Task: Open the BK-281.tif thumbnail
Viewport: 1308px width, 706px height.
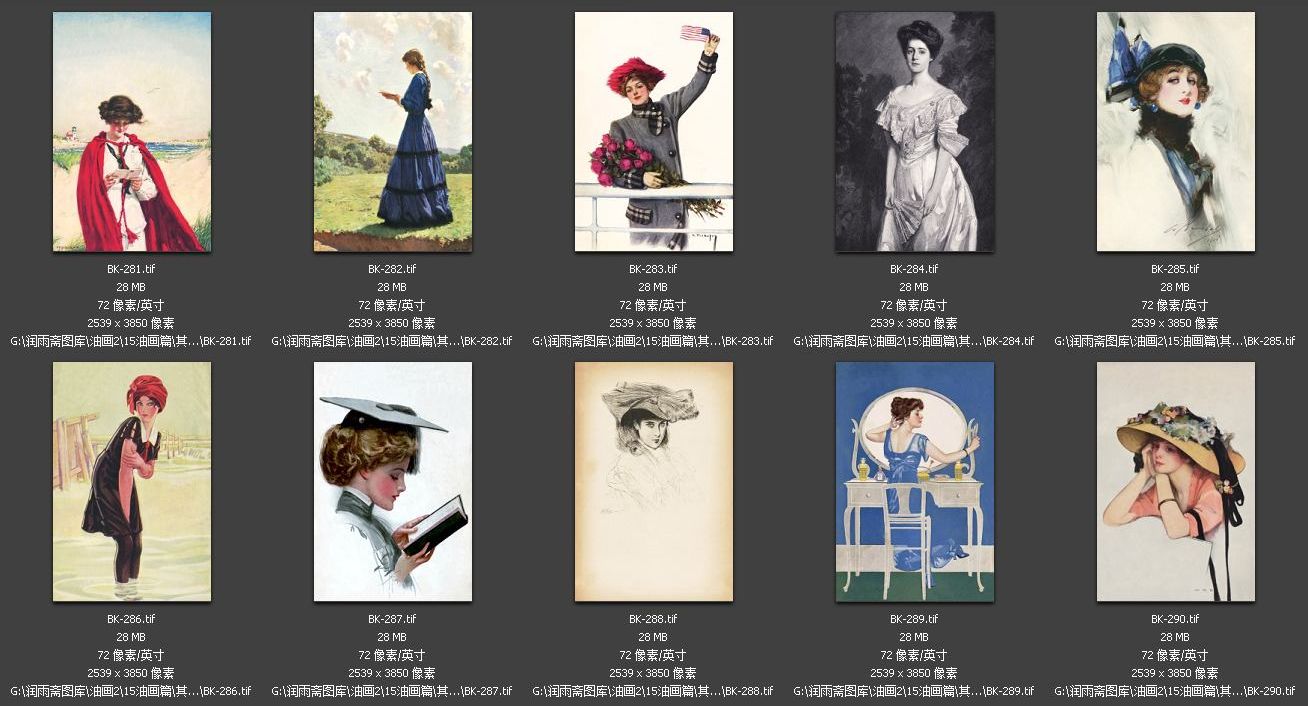Action: (x=132, y=132)
